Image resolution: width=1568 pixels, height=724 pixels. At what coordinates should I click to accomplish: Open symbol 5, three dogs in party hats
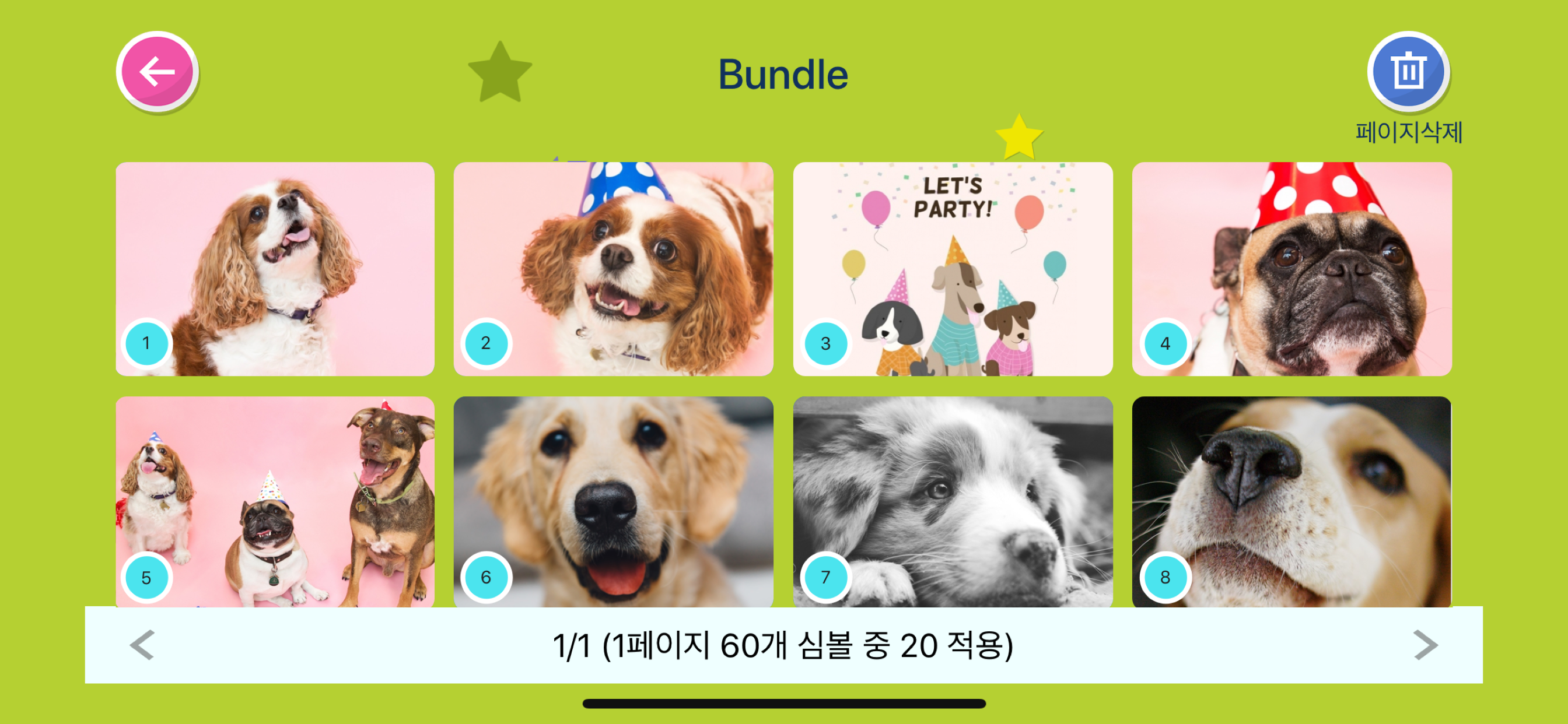click(275, 501)
